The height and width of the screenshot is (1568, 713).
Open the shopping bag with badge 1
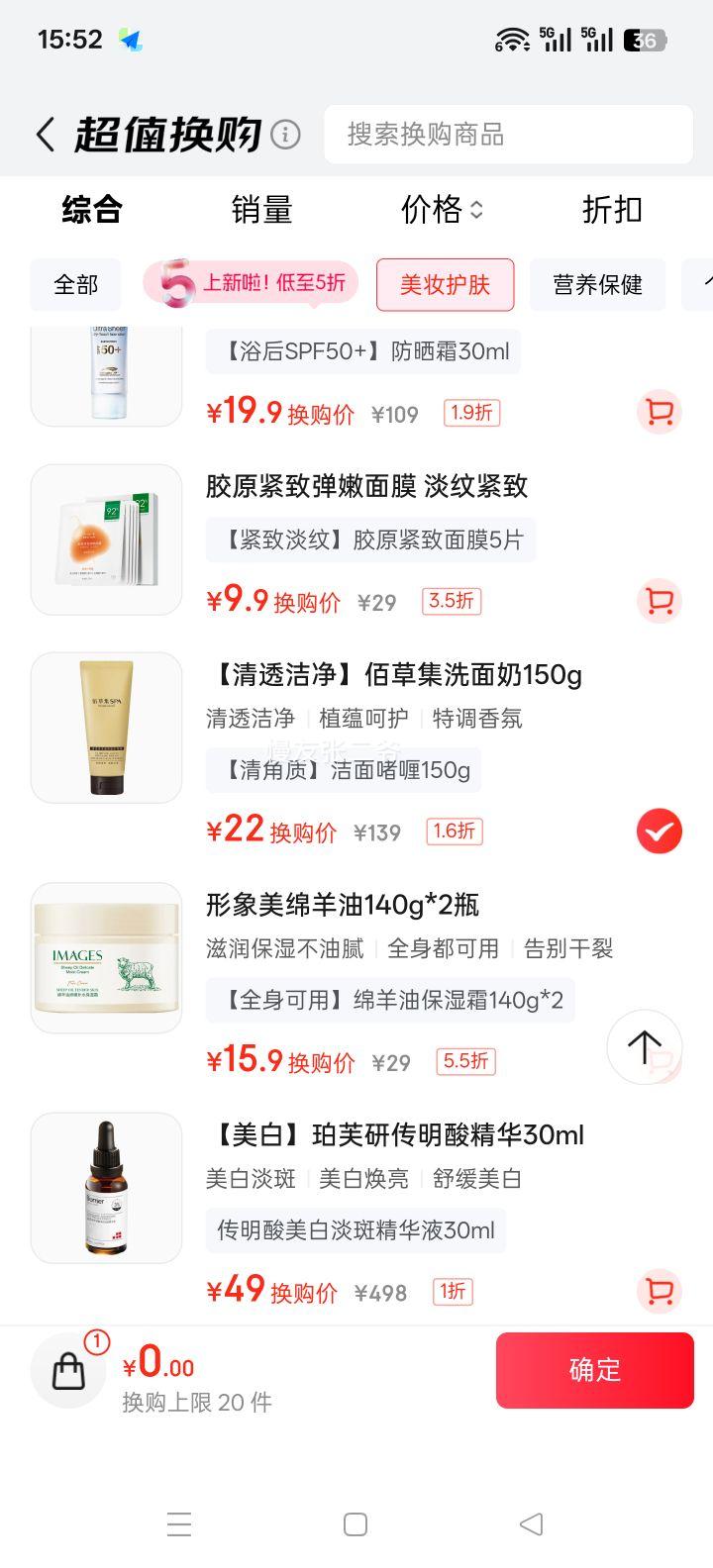pos(67,1370)
